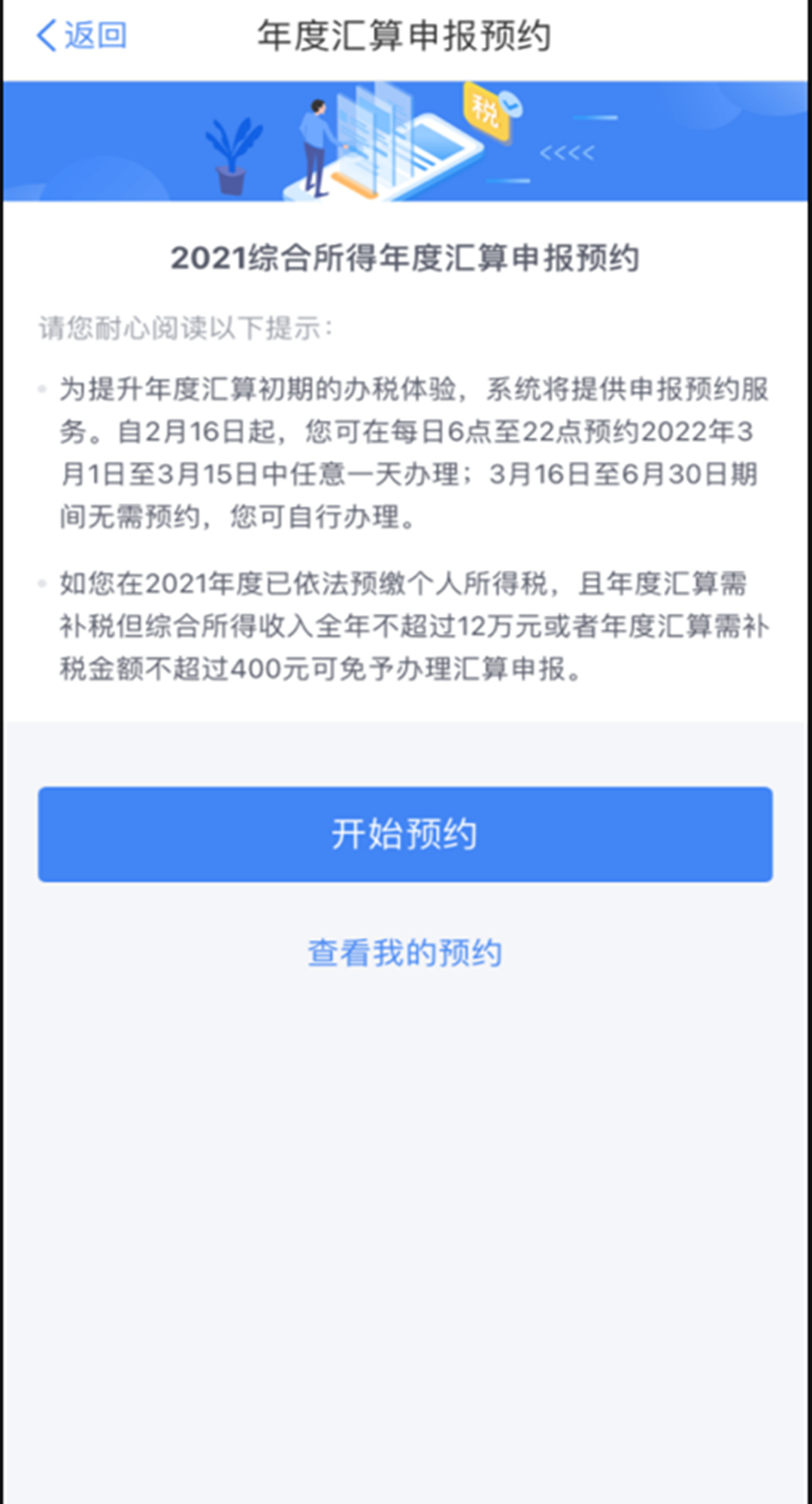Open the 查看我的预约 link

pos(405,953)
